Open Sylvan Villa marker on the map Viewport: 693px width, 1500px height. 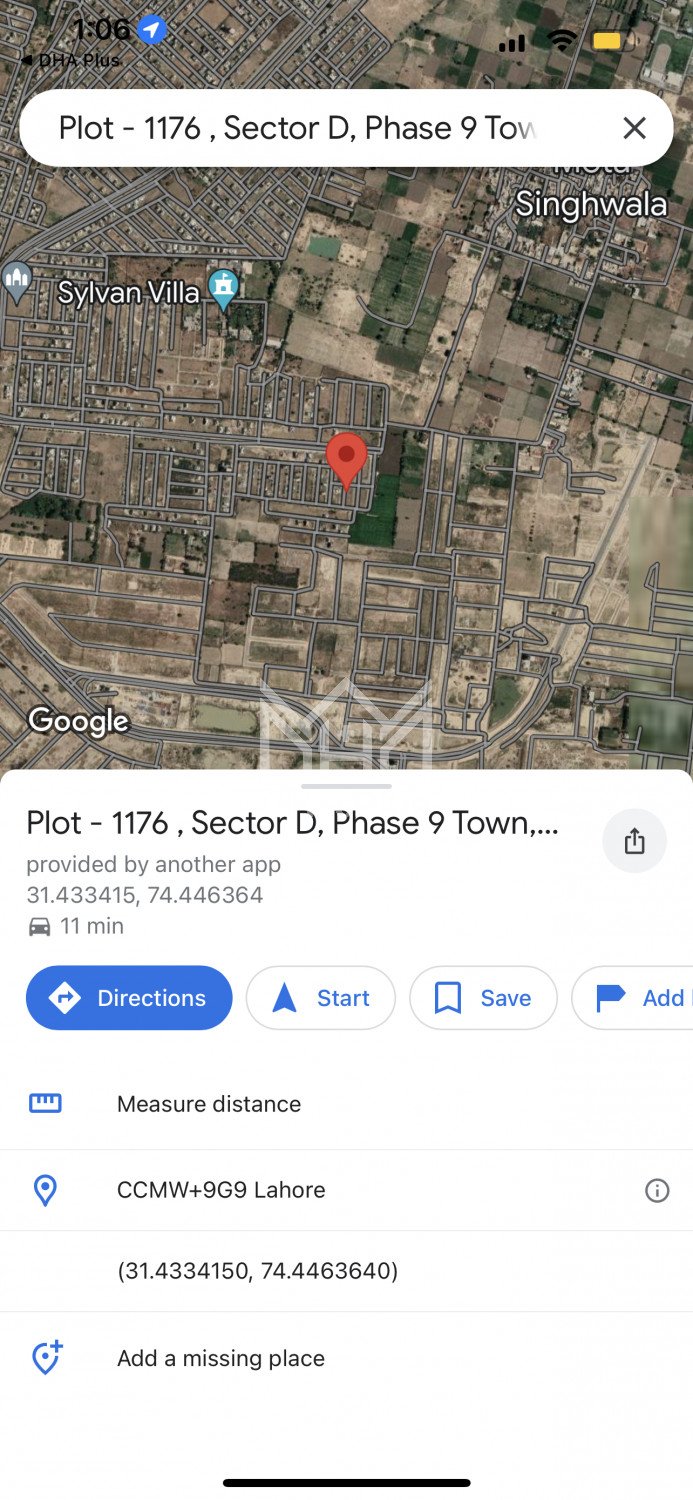[223, 288]
